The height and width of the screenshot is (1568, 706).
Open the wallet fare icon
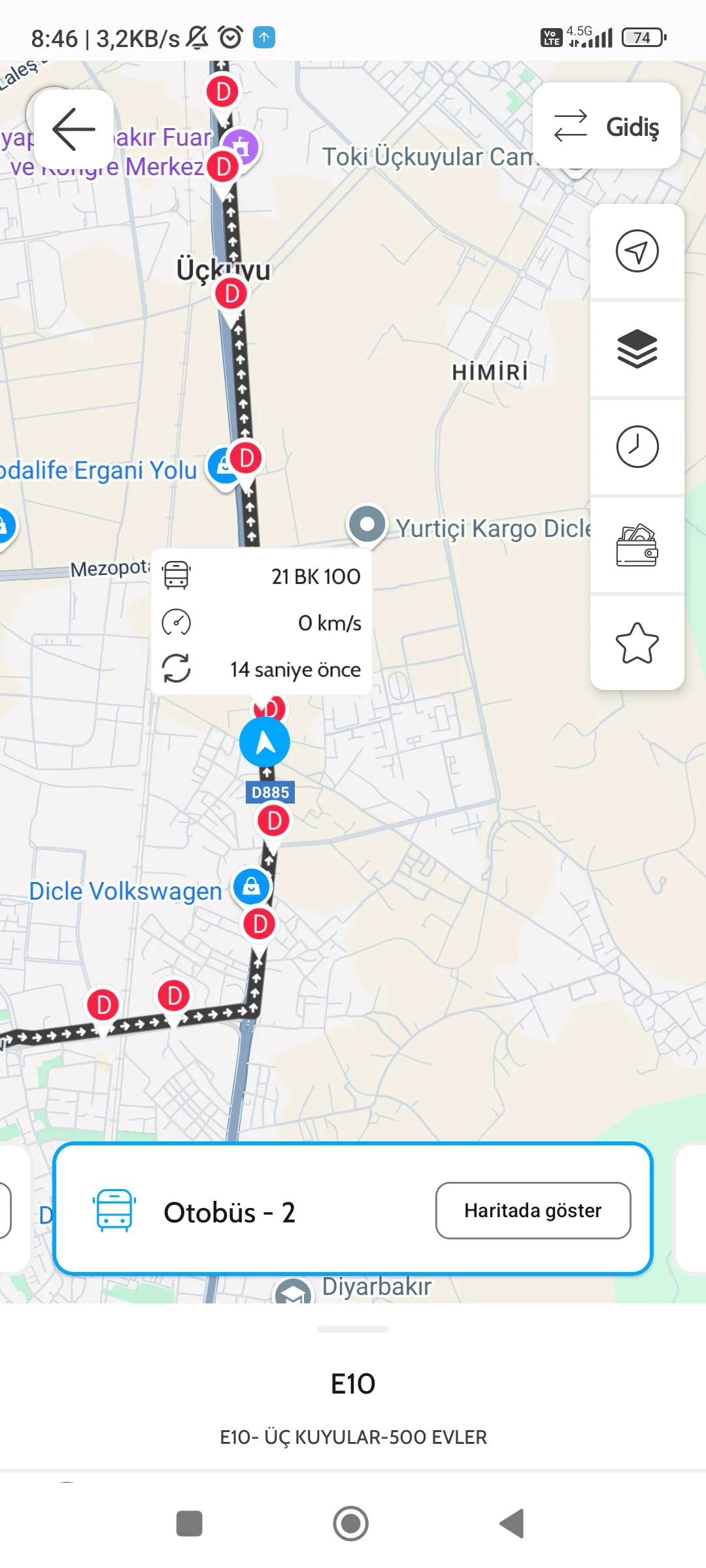637,545
